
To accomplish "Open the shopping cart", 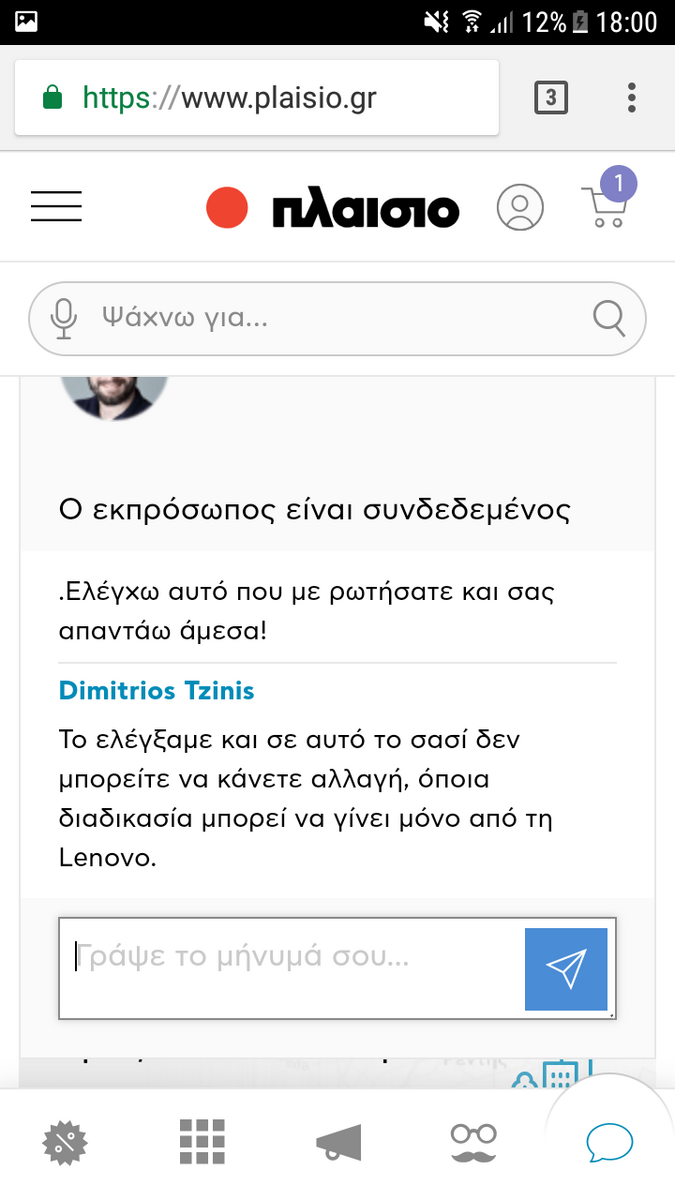I will pos(606,200).
